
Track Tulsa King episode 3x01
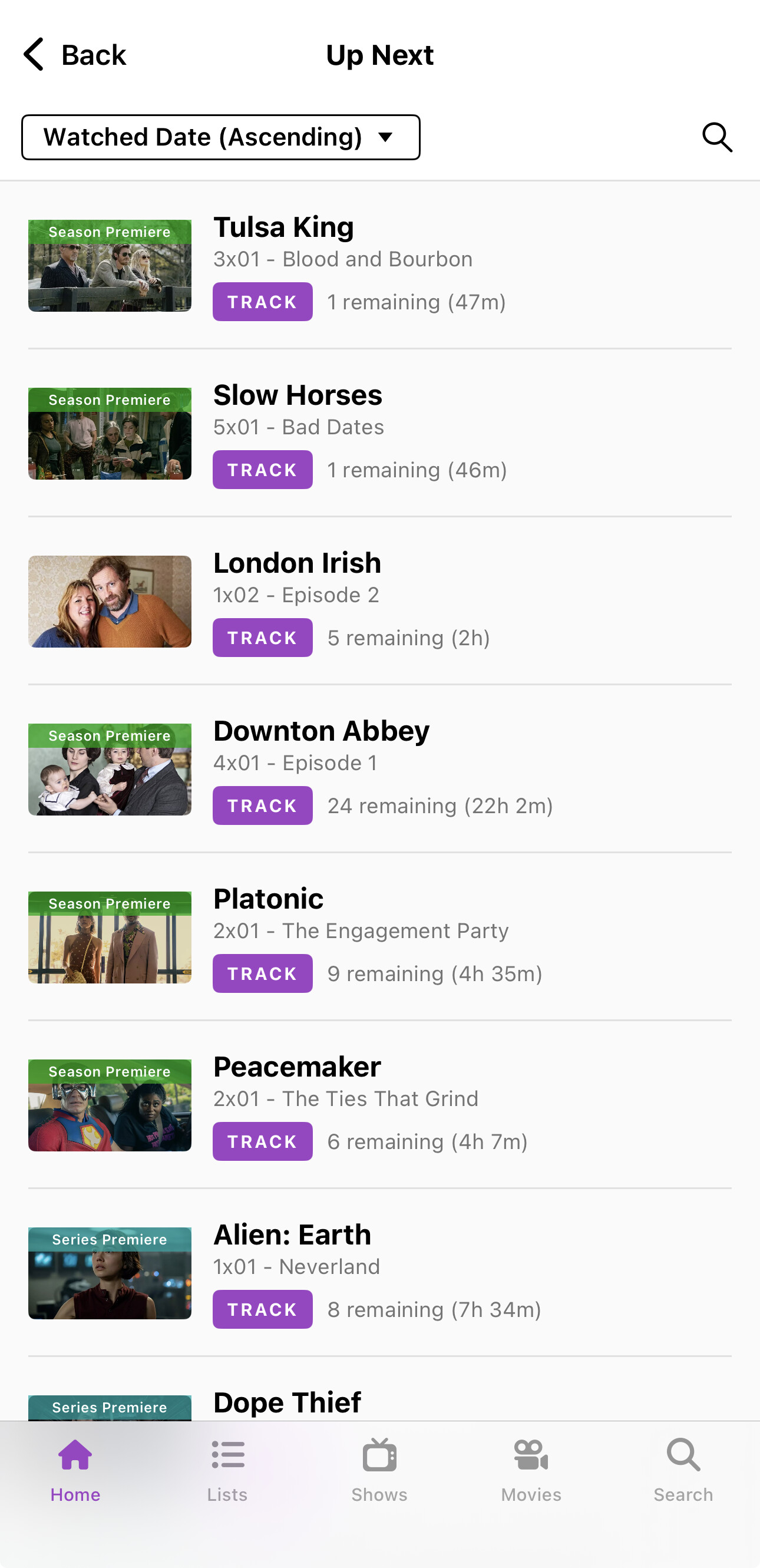pyautogui.click(x=262, y=302)
